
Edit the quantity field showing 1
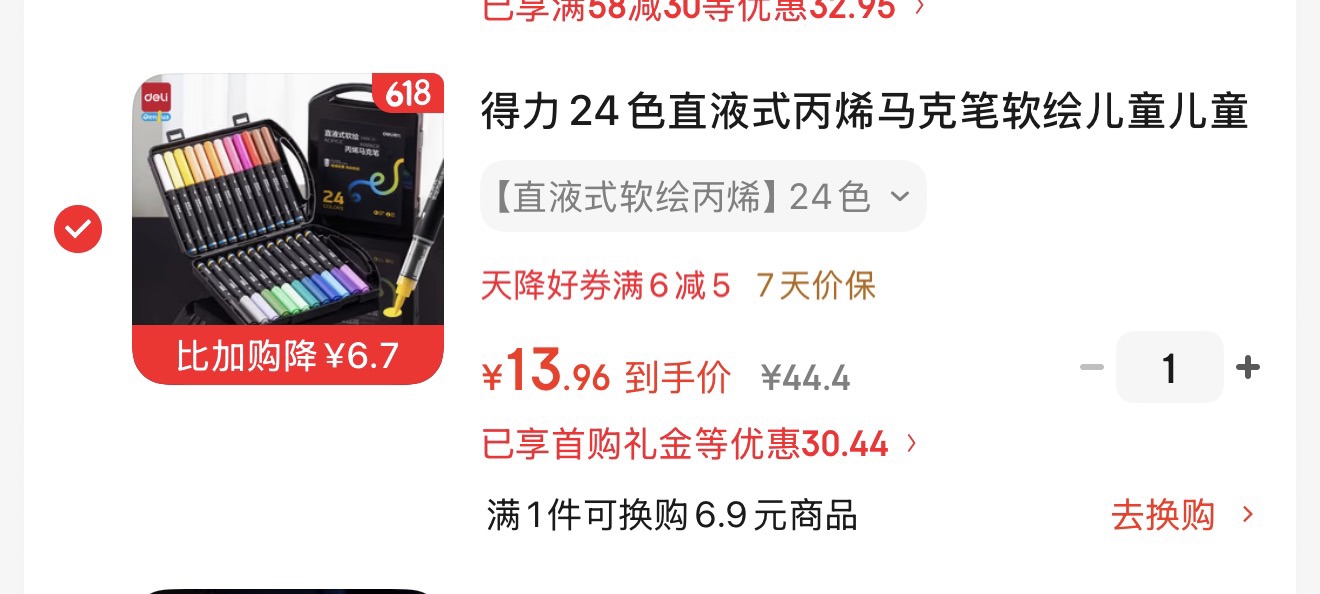1170,367
